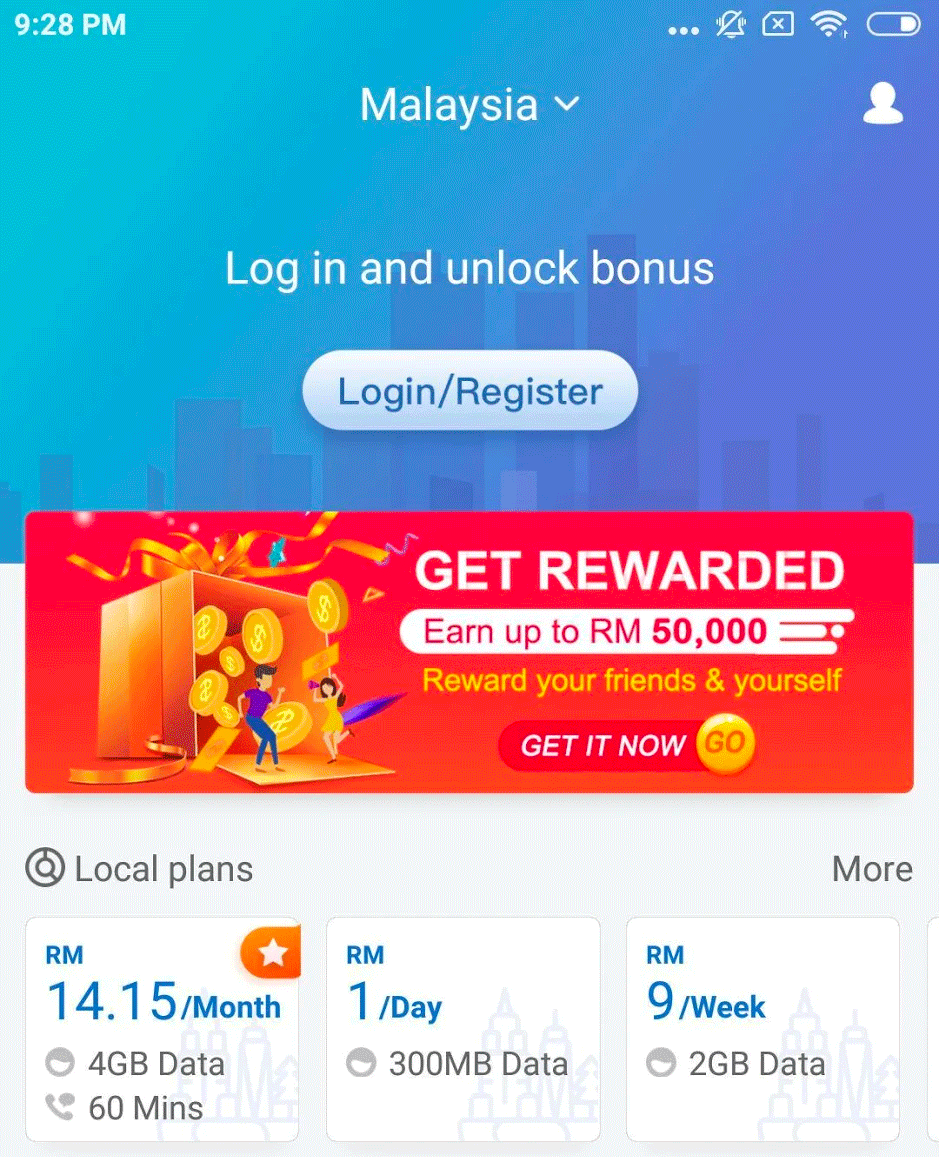The height and width of the screenshot is (1157, 939).
Task: Open the user profile icon
Action: pyautogui.click(x=882, y=104)
